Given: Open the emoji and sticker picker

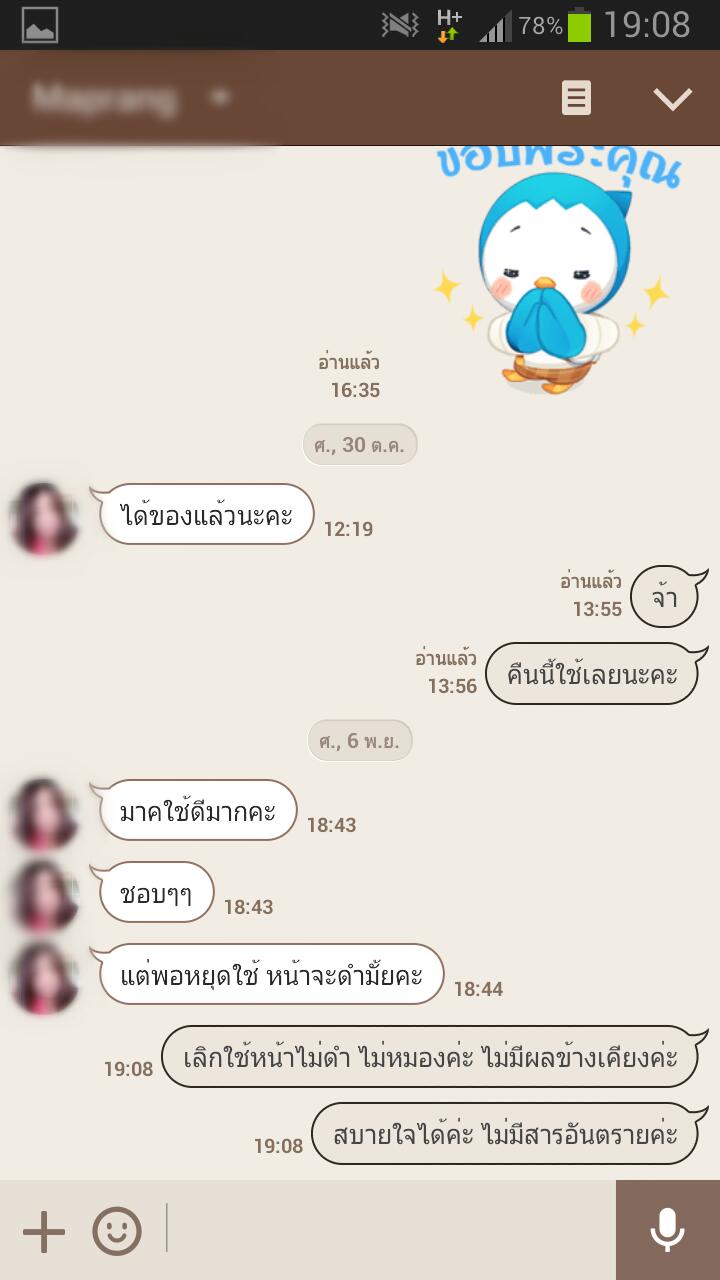Looking at the screenshot, I should coord(117,1231).
